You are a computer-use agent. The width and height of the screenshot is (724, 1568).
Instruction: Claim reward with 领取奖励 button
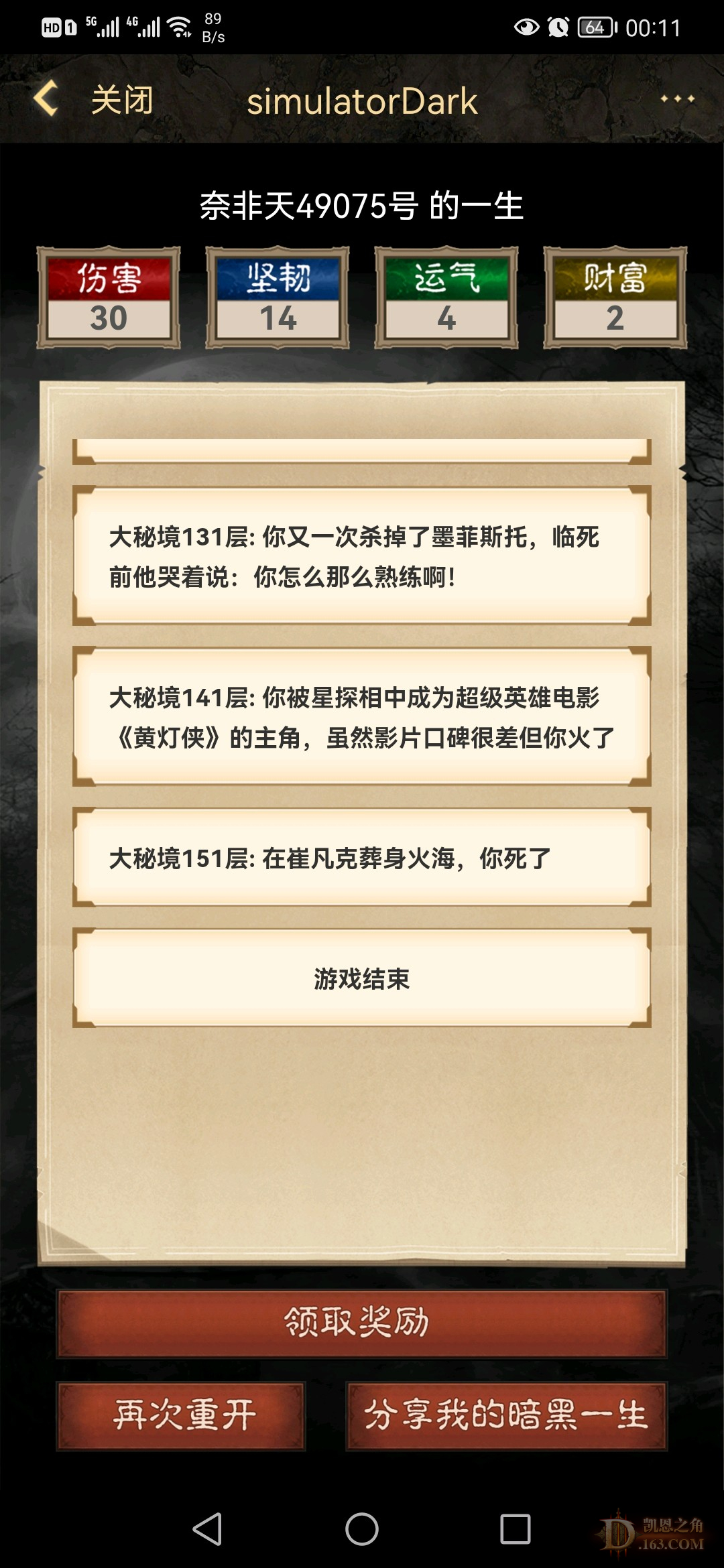point(361,1324)
